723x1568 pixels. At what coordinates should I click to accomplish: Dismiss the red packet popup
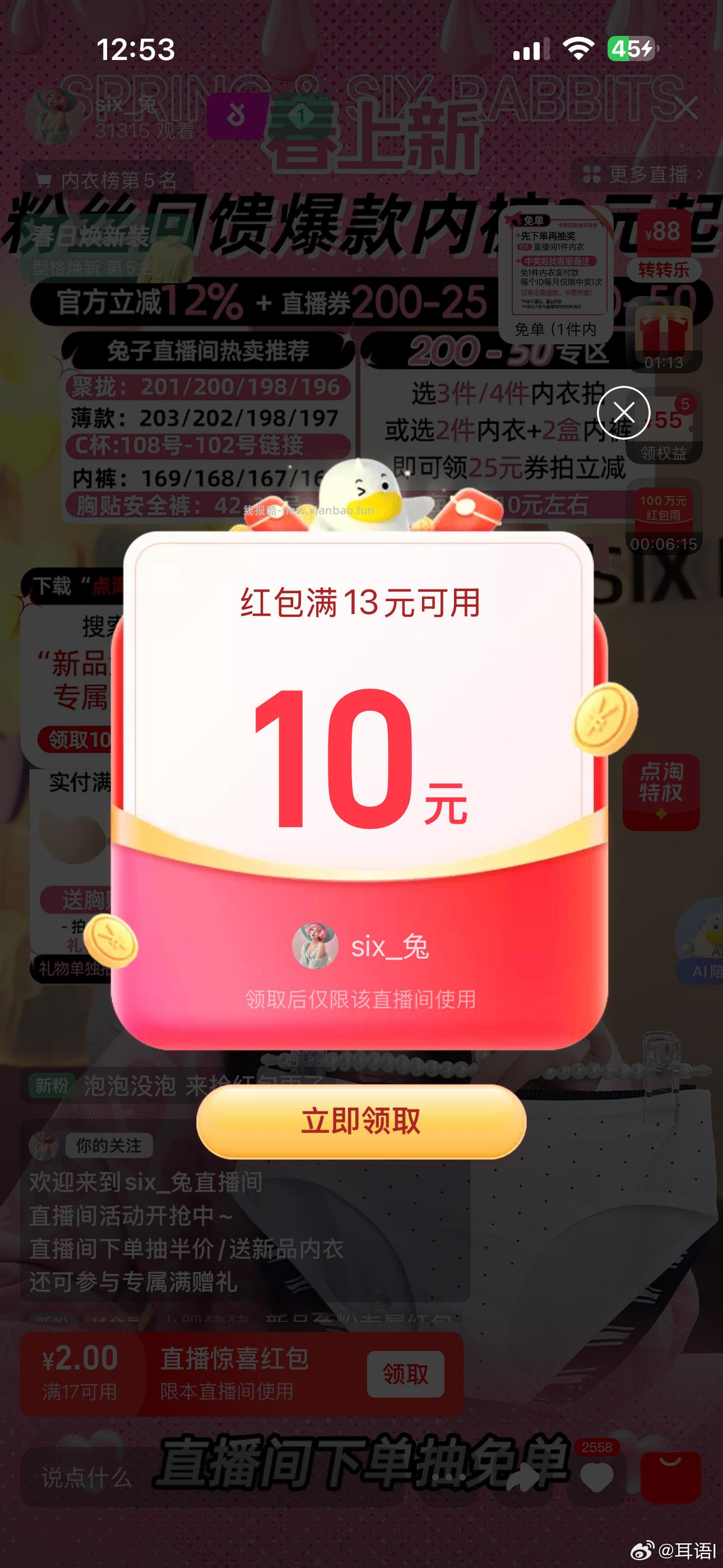click(623, 412)
